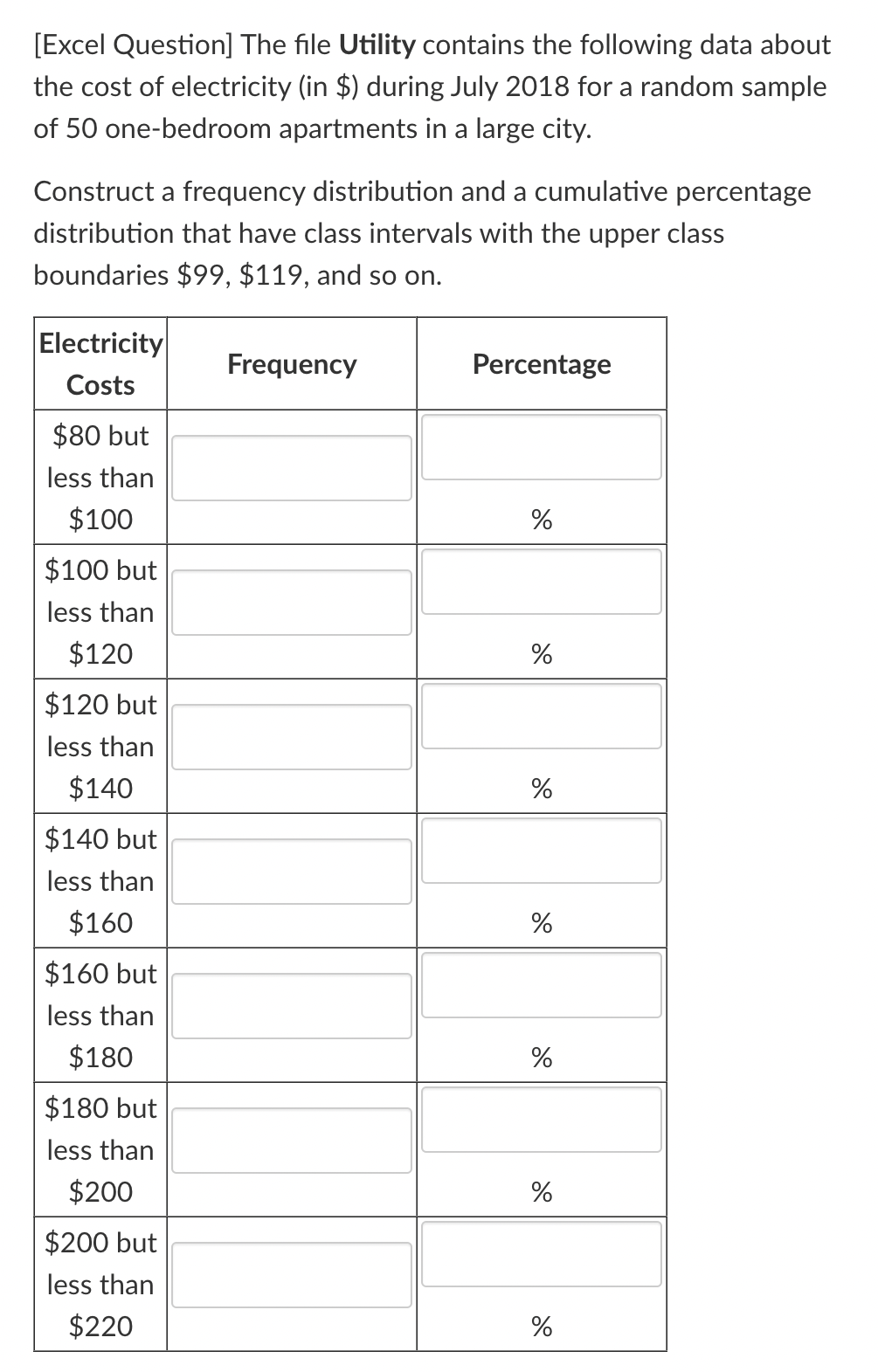Select frequency field for $200 to $220
The width and height of the screenshot is (878, 1372).
click(x=291, y=1275)
